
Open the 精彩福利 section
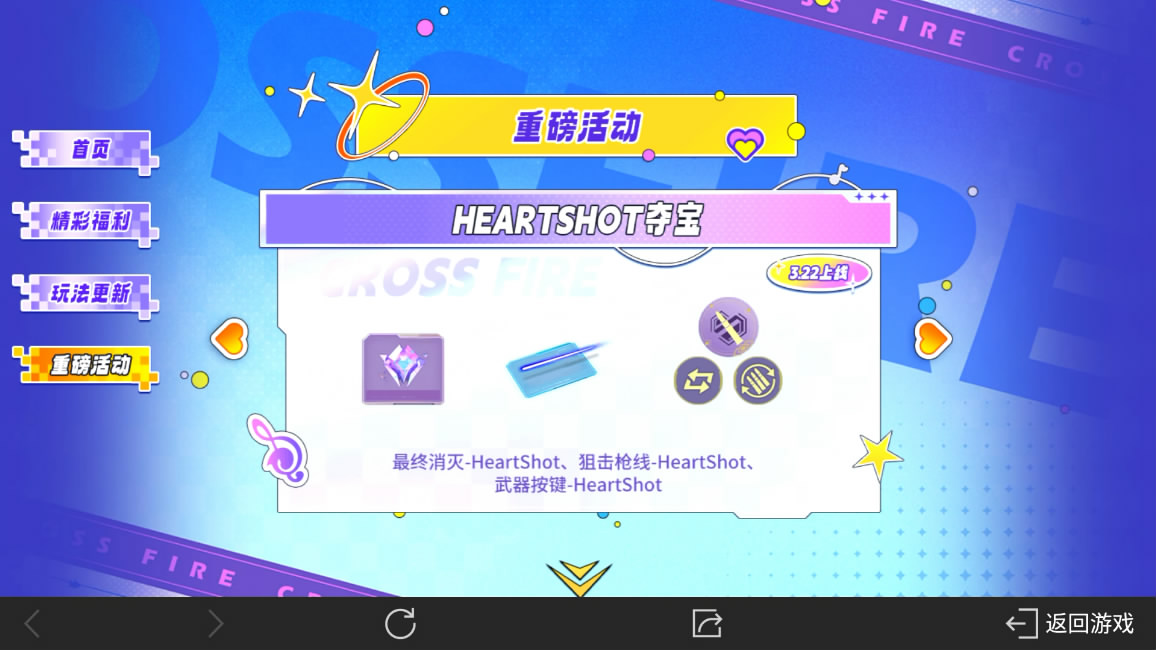point(88,222)
